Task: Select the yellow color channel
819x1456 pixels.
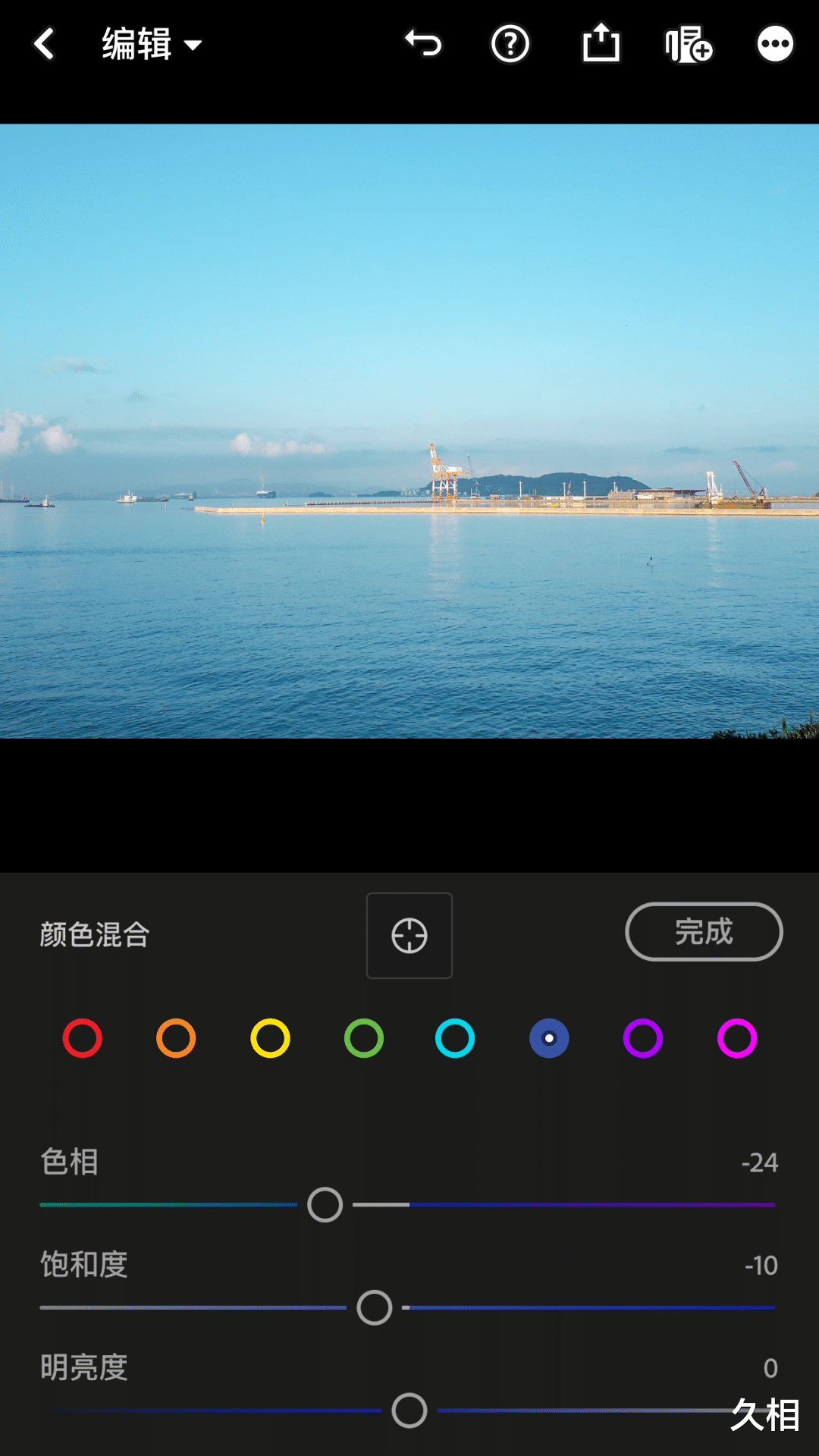Action: [268, 1040]
